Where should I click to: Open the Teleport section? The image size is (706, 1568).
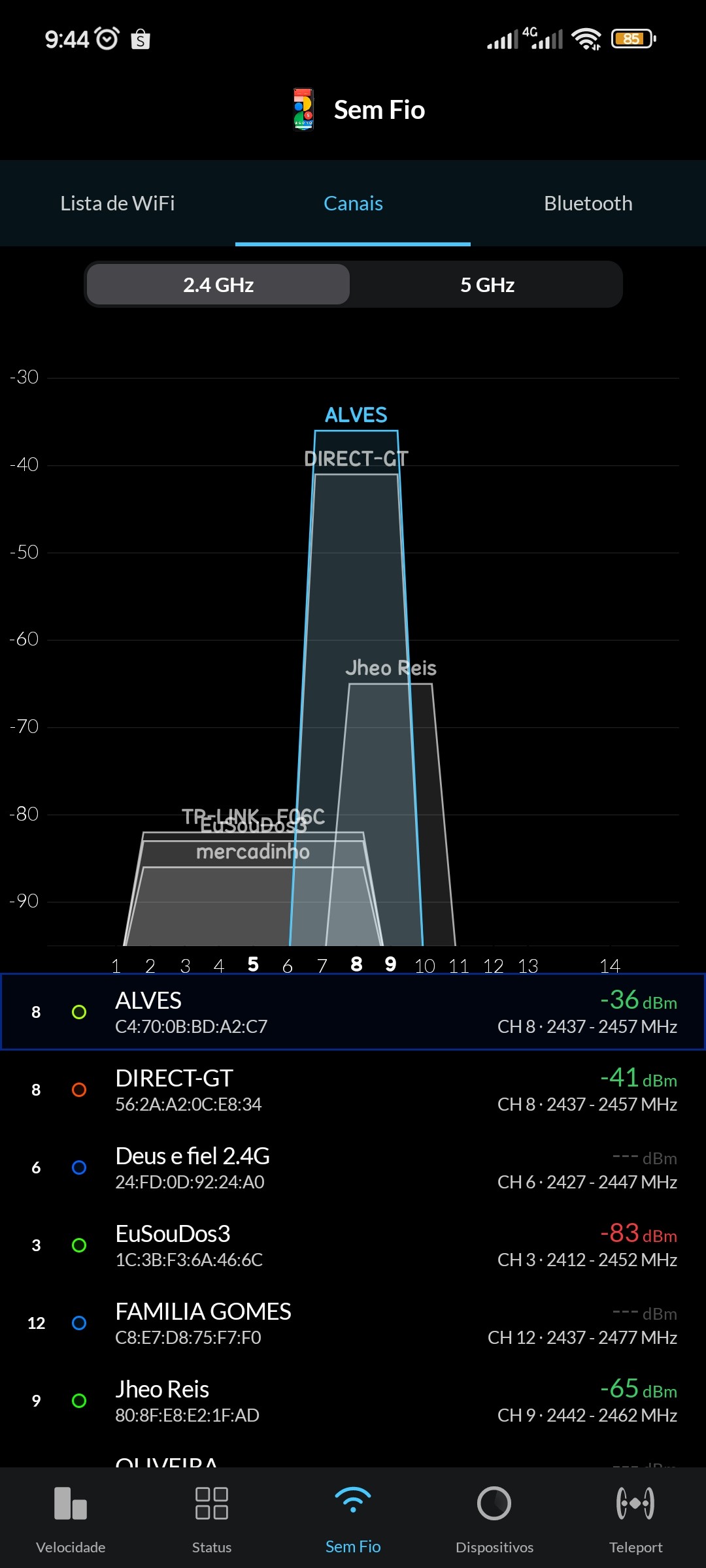635,1519
